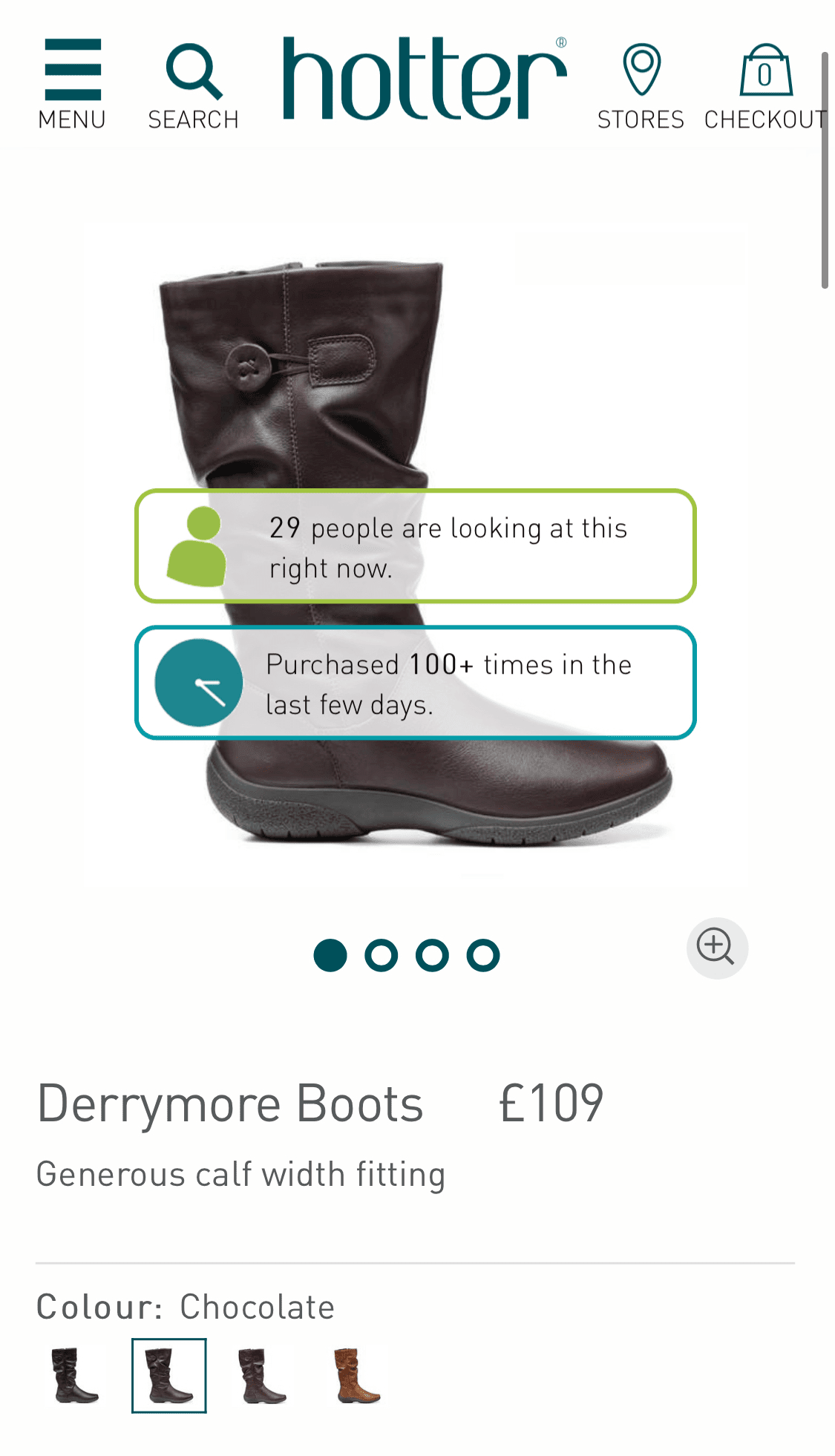Select the Chocolate colour swatch
This screenshot has width=835, height=1456.
click(169, 1375)
